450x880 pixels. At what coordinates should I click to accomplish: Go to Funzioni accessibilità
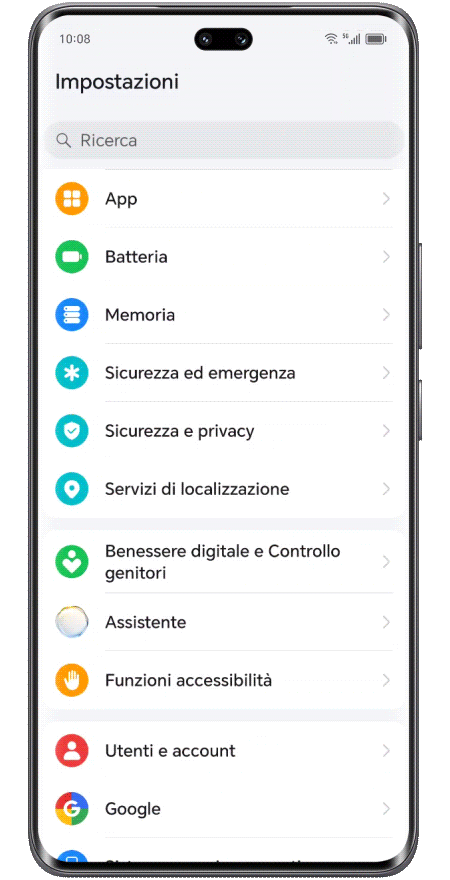224,680
